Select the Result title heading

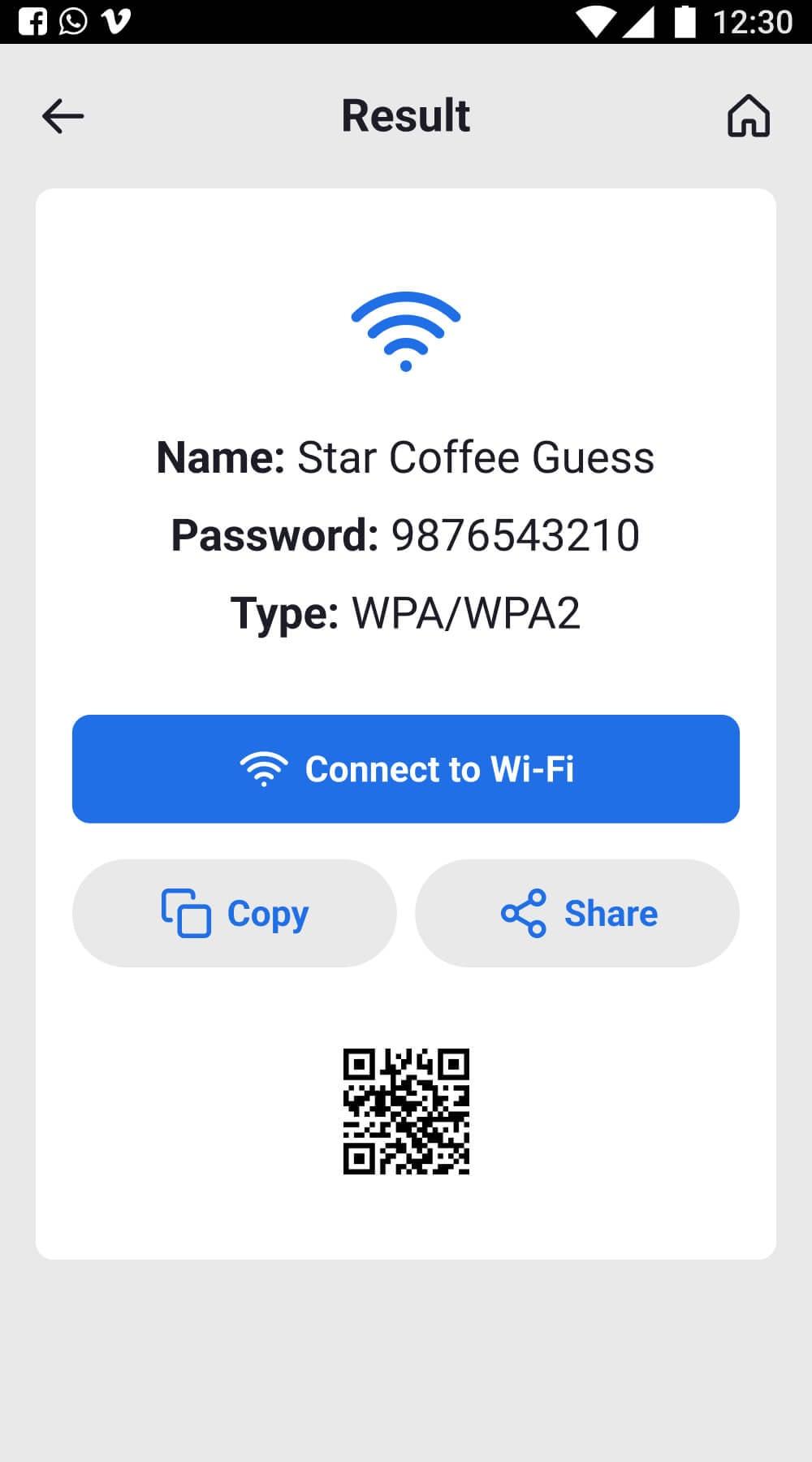tap(405, 115)
